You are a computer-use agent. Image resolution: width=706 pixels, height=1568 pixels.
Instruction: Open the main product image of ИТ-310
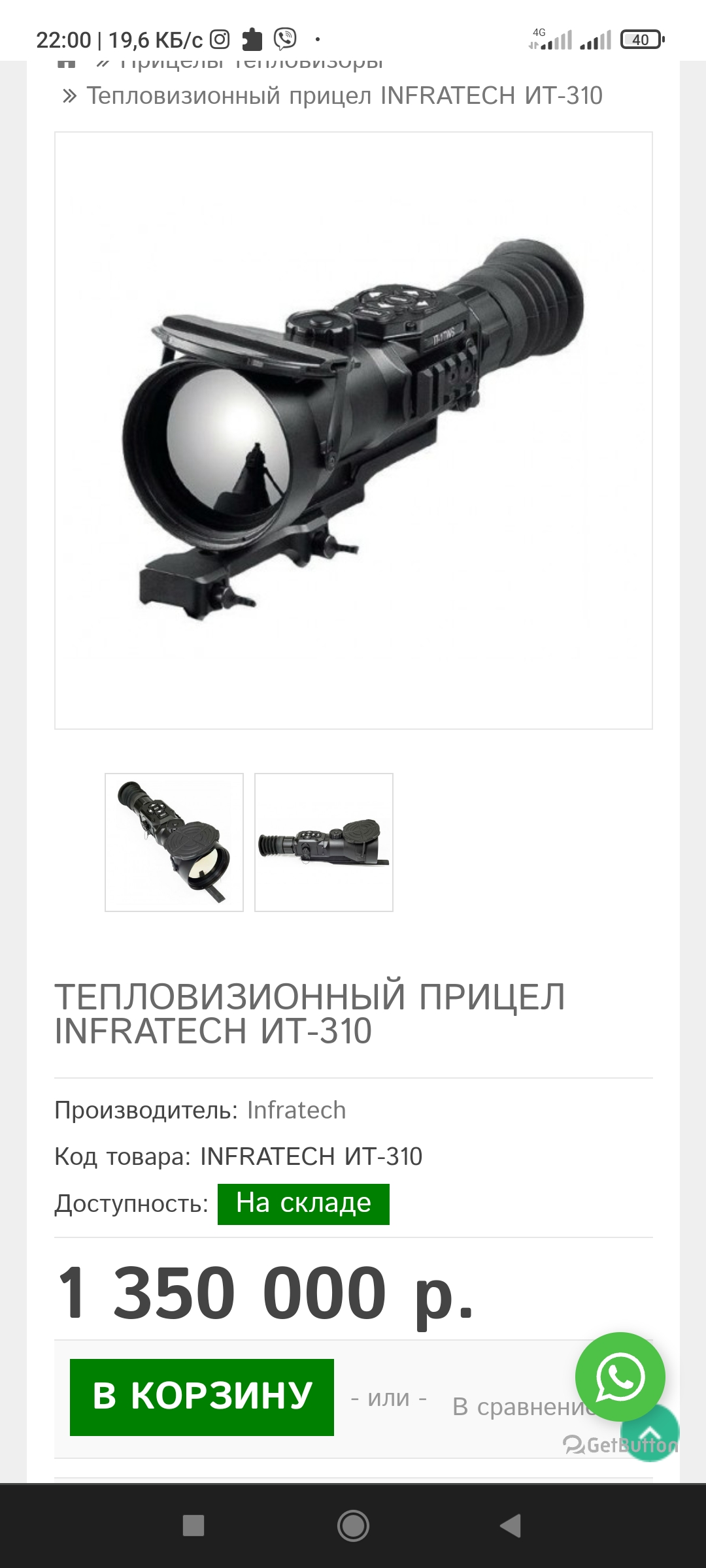point(354,431)
